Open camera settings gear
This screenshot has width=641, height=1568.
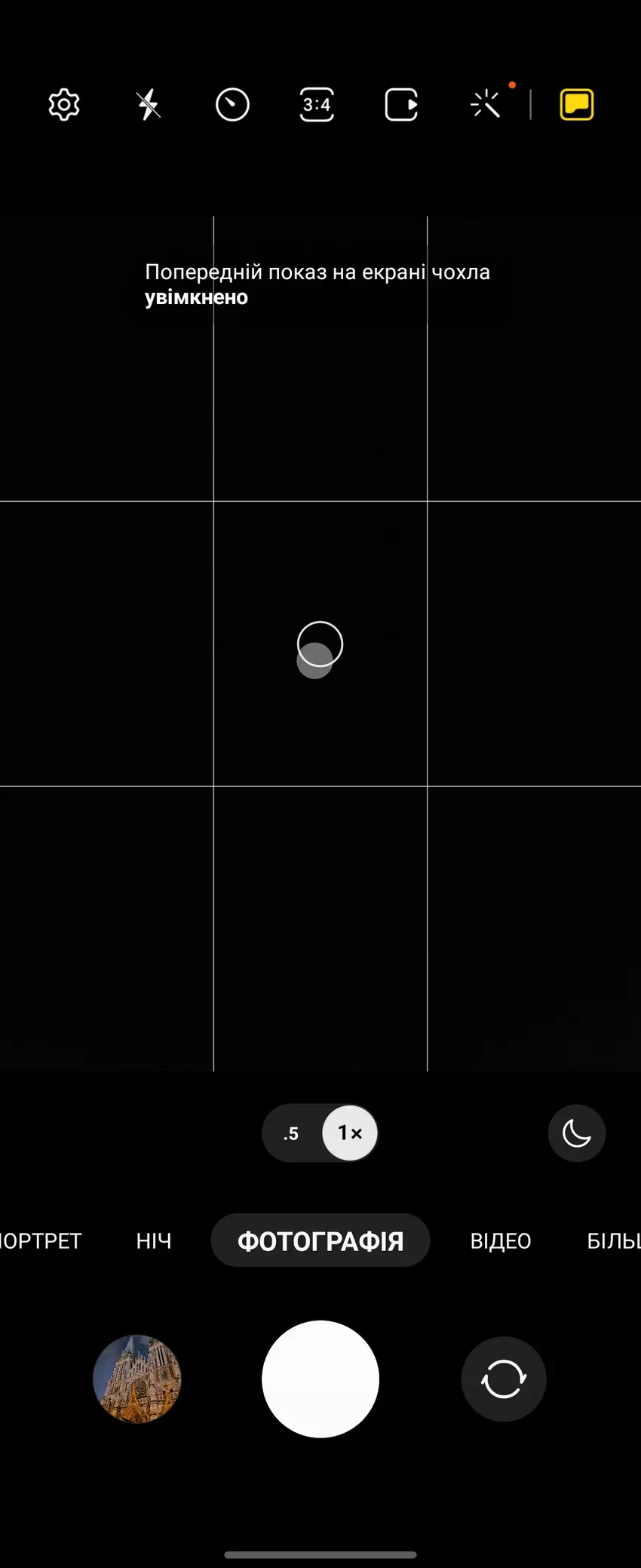64,105
